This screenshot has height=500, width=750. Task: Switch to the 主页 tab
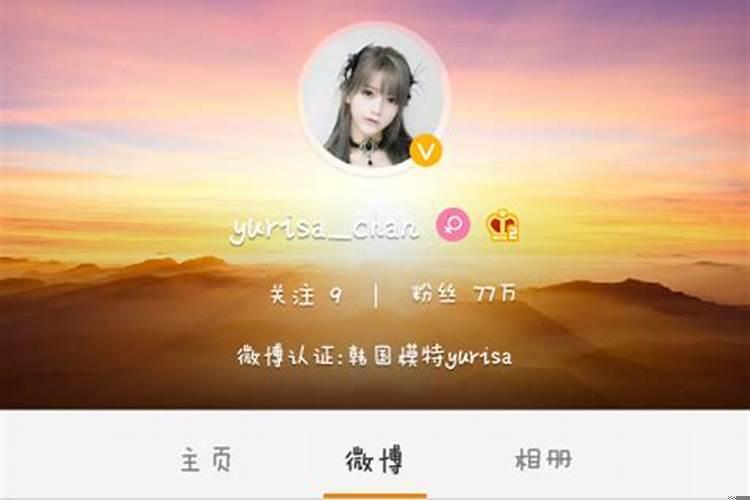(207, 459)
